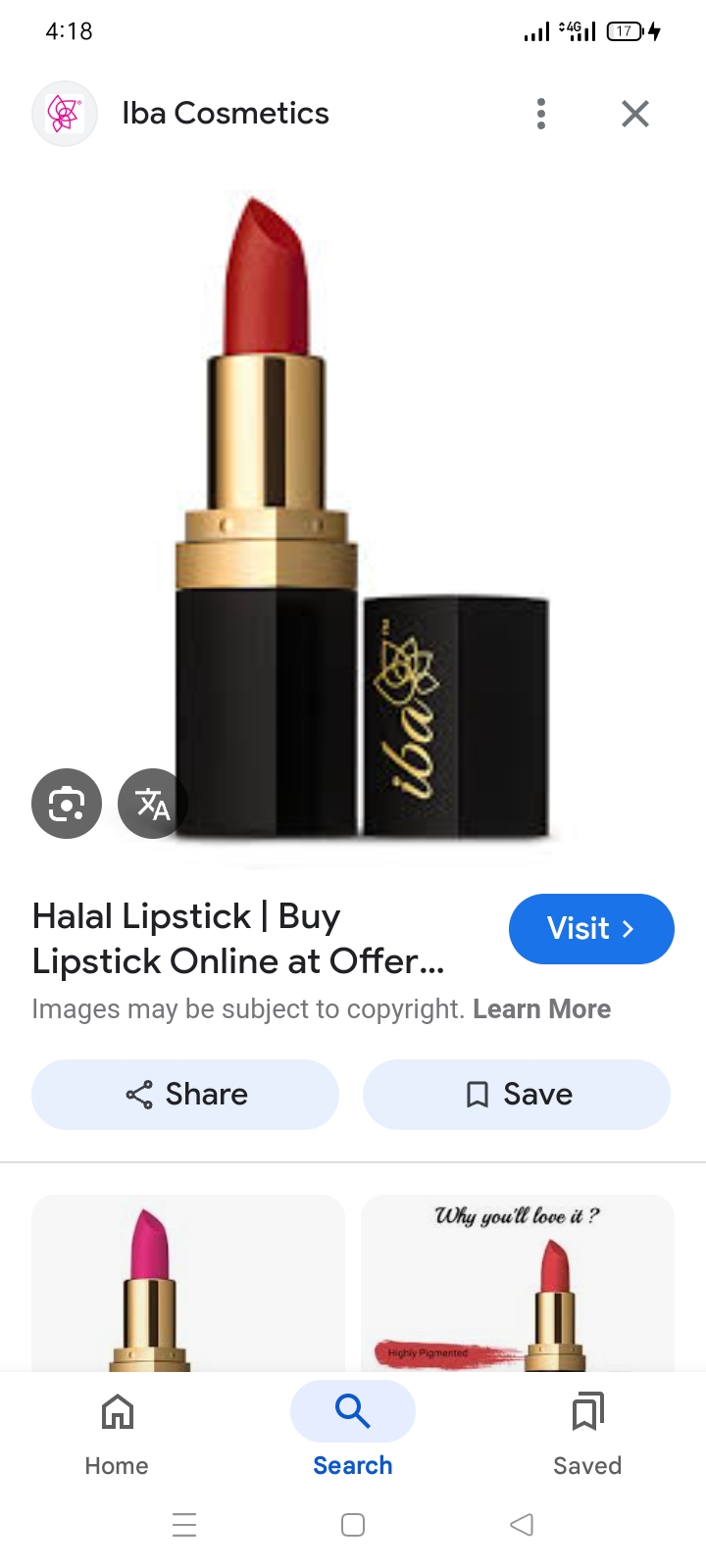
Task: Search this image with Google Lens
Action: 67,804
